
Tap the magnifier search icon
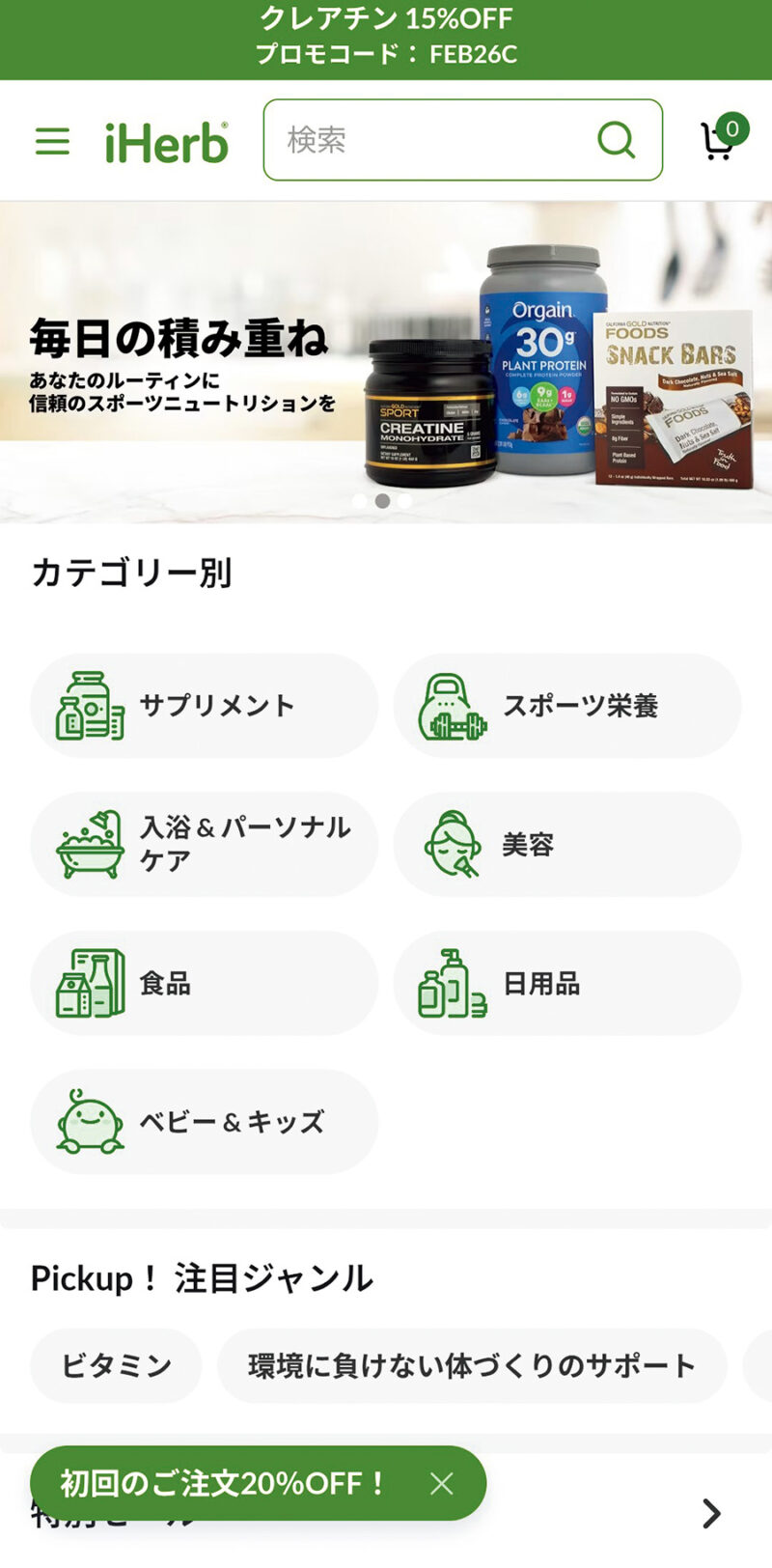[616, 140]
